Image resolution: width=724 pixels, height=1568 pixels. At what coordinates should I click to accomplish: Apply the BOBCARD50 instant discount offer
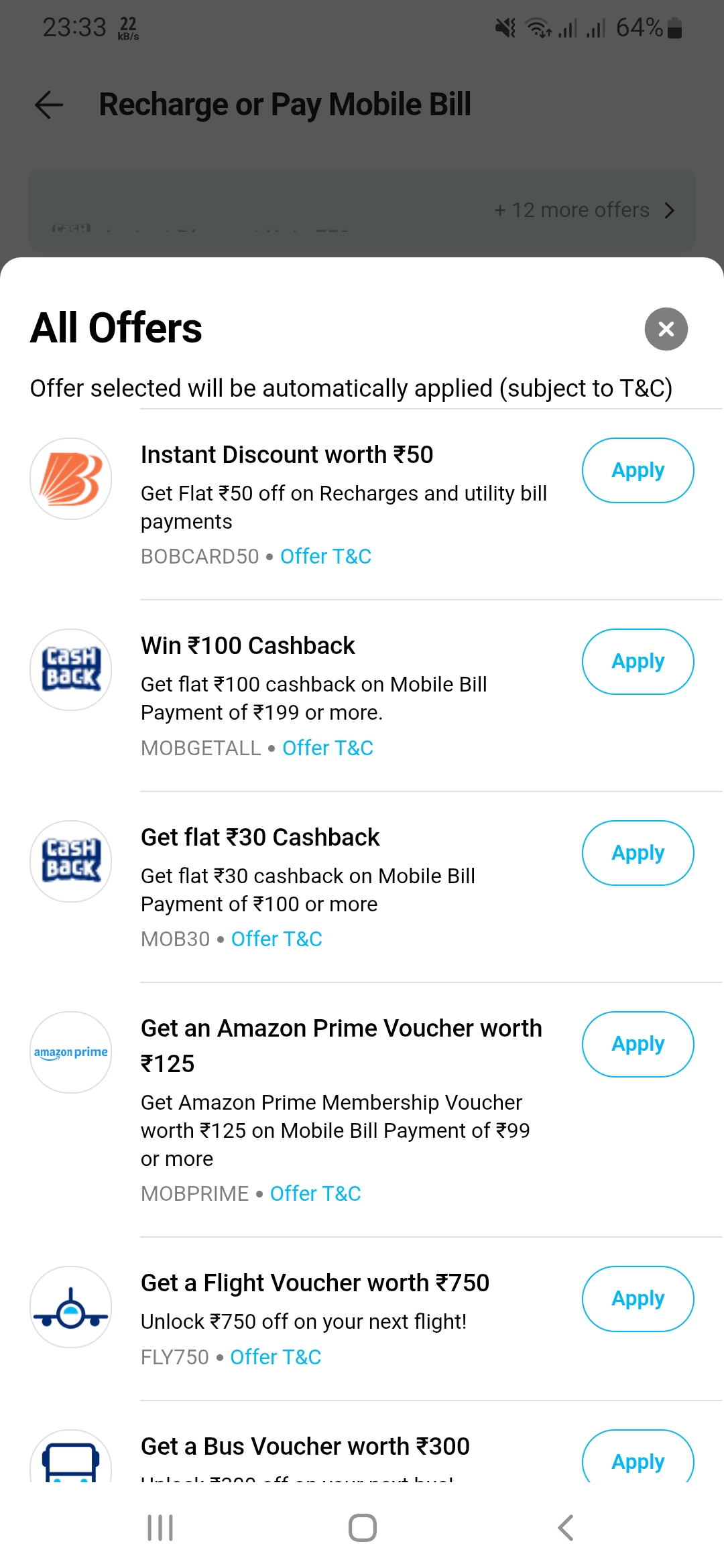(x=637, y=470)
